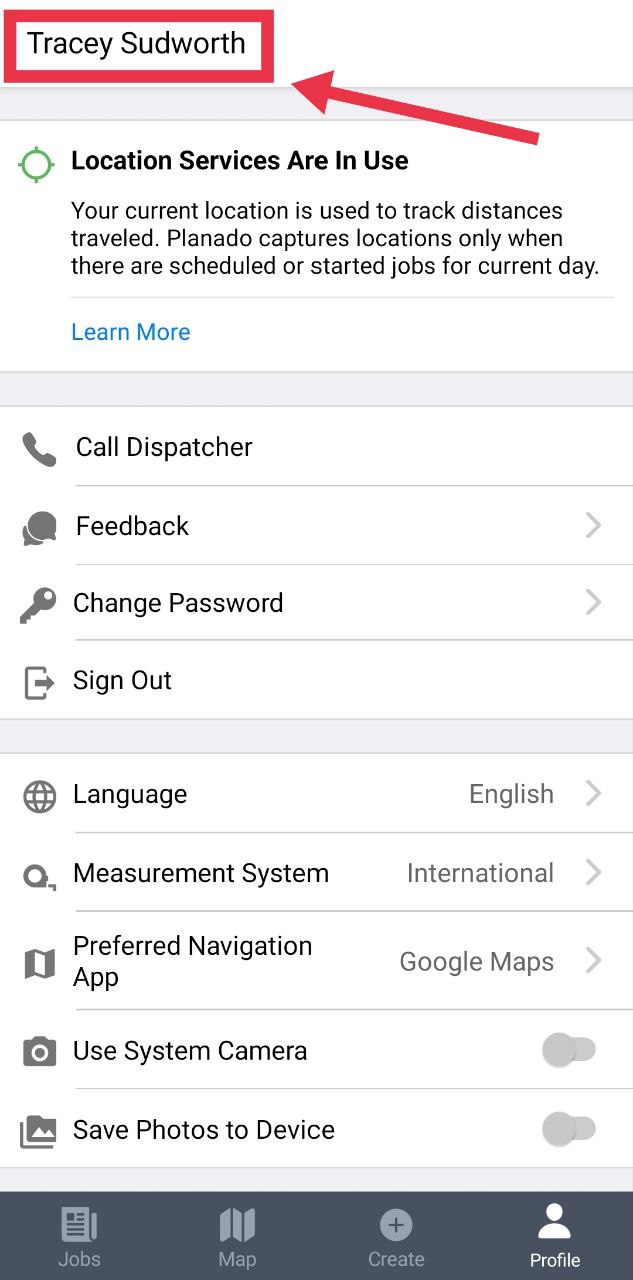Switch to the Jobs tab
This screenshot has width=633, height=1280.
(x=79, y=1236)
